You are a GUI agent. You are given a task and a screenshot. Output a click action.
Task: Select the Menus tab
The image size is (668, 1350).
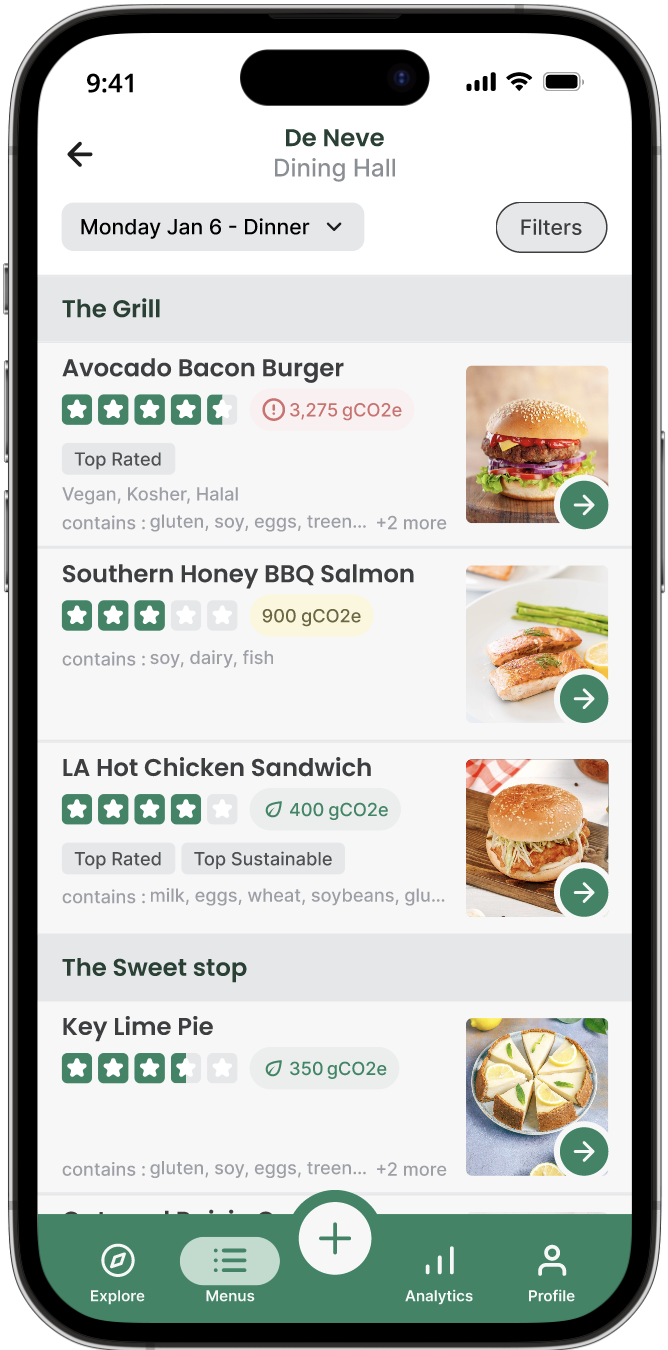230,1273
